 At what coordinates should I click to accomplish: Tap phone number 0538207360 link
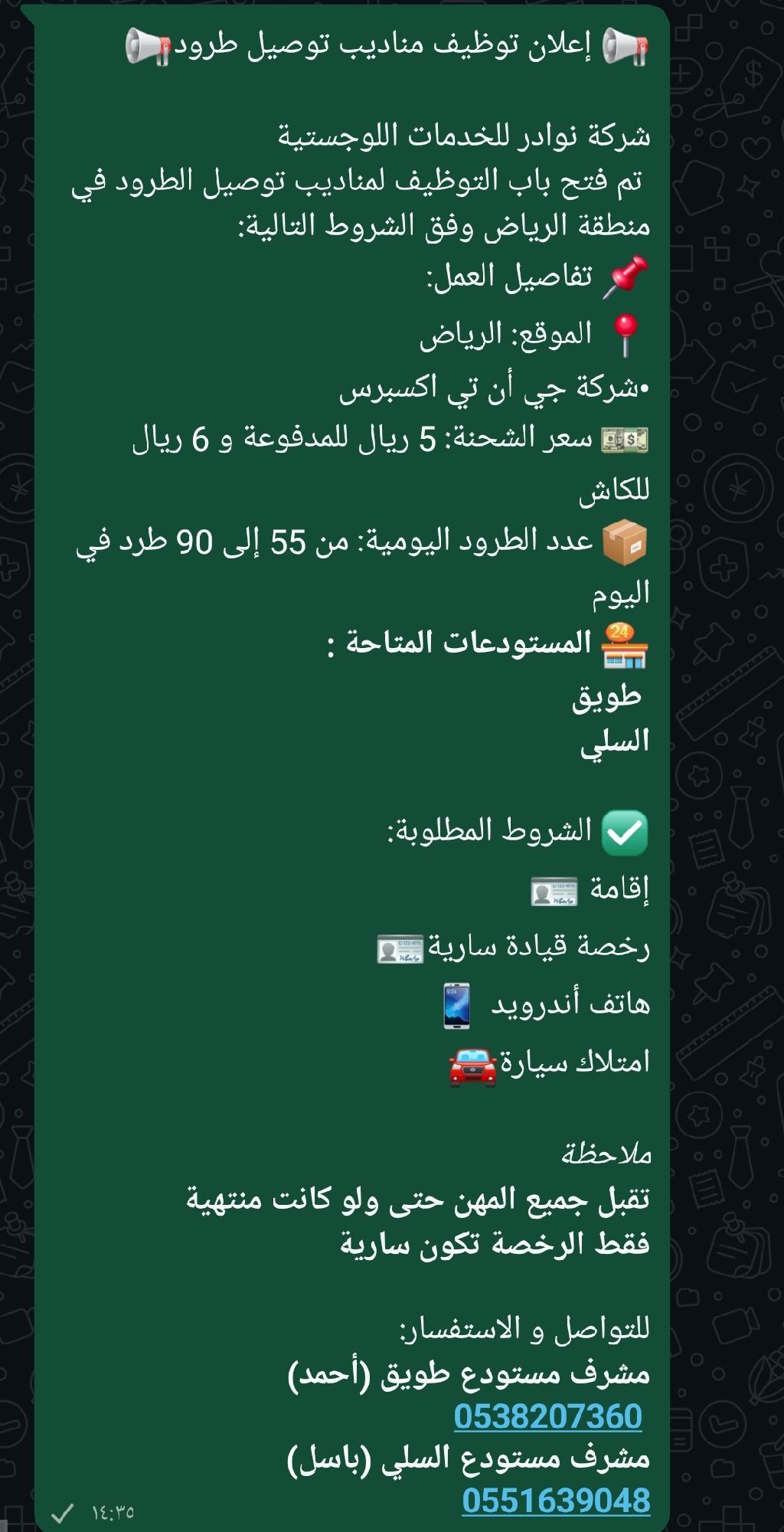tap(547, 1416)
